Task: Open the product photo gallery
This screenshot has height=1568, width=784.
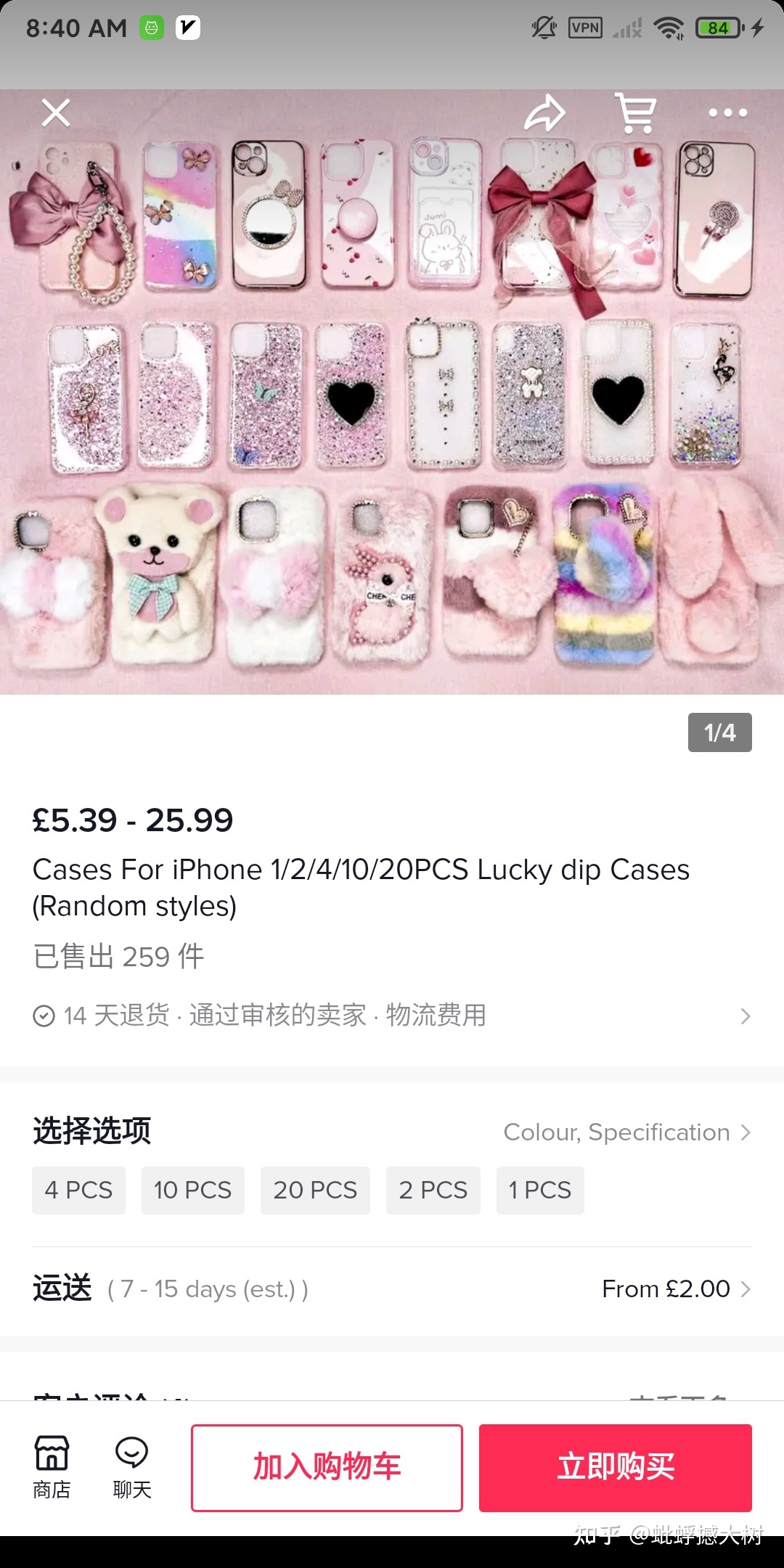Action: coord(392,392)
